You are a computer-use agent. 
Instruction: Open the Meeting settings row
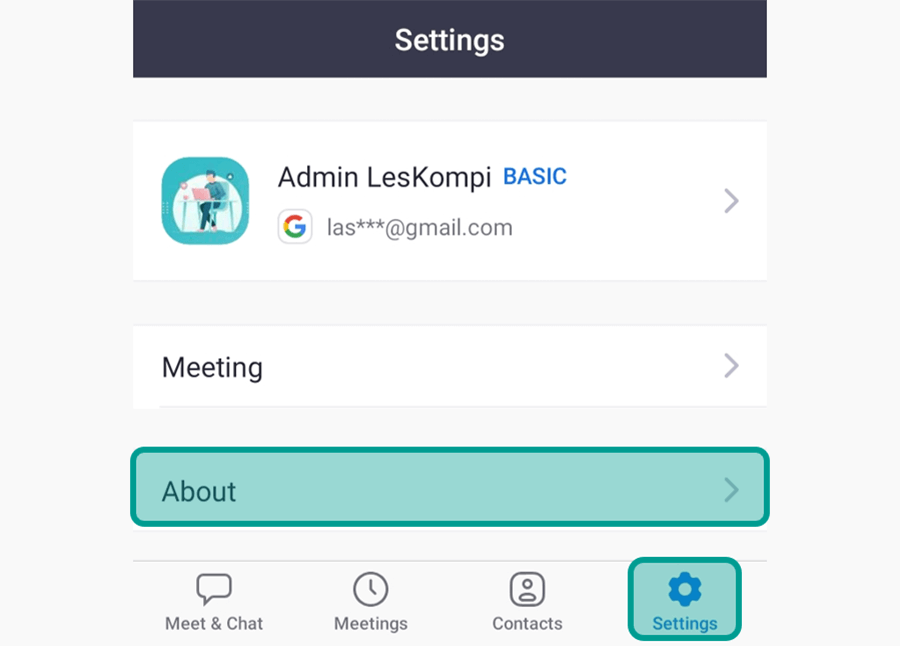[450, 367]
